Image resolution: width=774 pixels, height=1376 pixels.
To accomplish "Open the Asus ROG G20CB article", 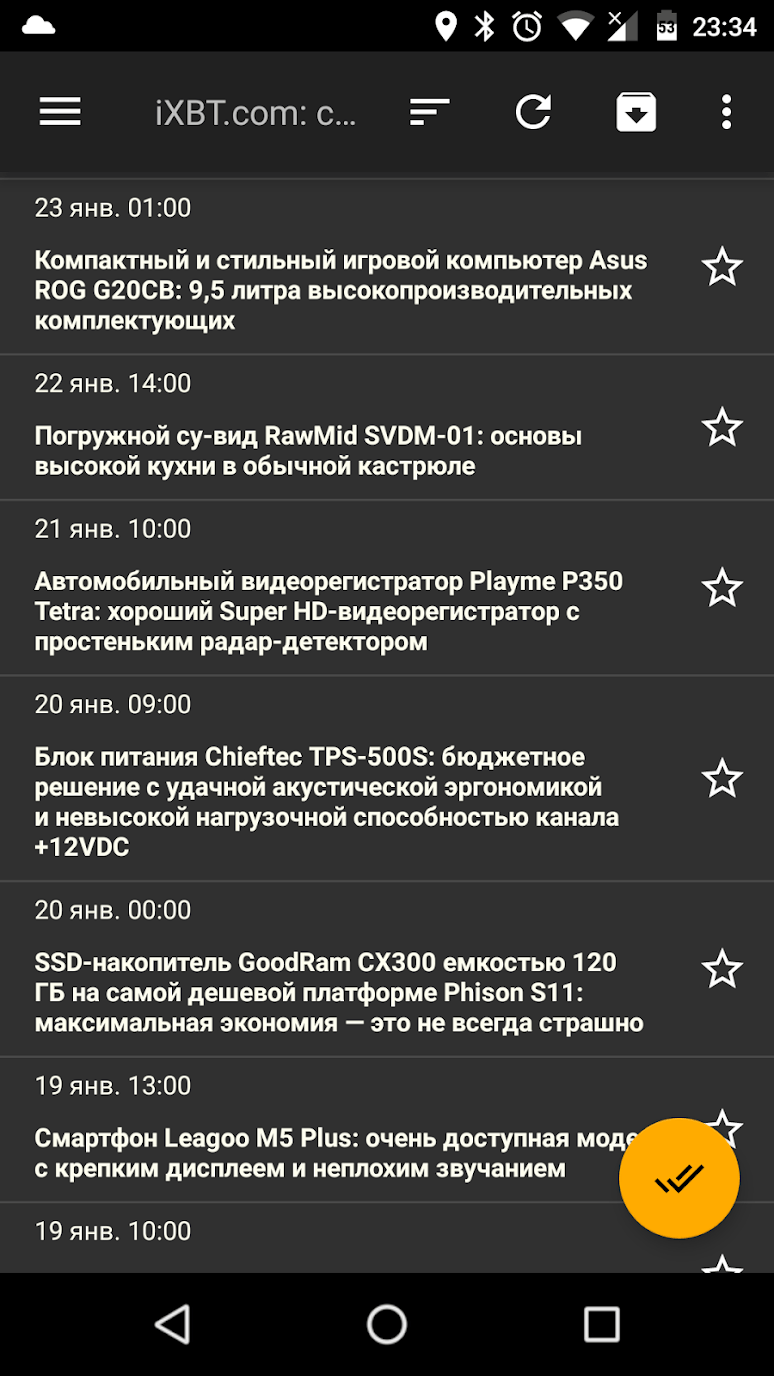I will [341, 290].
